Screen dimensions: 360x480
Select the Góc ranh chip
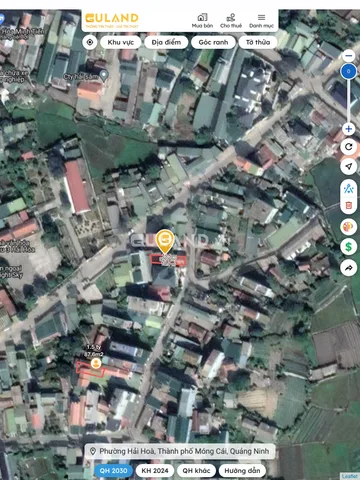point(213,42)
